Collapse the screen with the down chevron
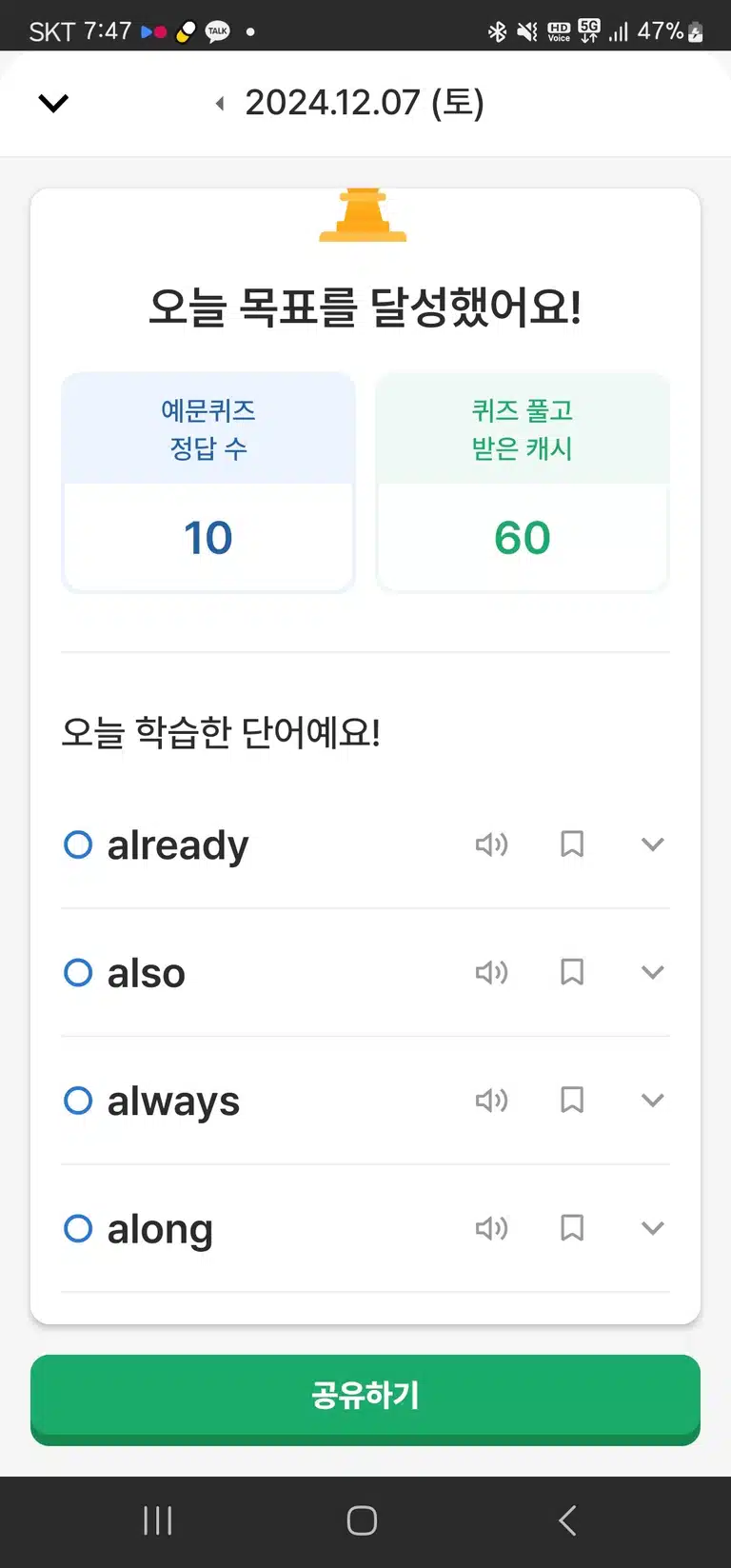 [53, 103]
